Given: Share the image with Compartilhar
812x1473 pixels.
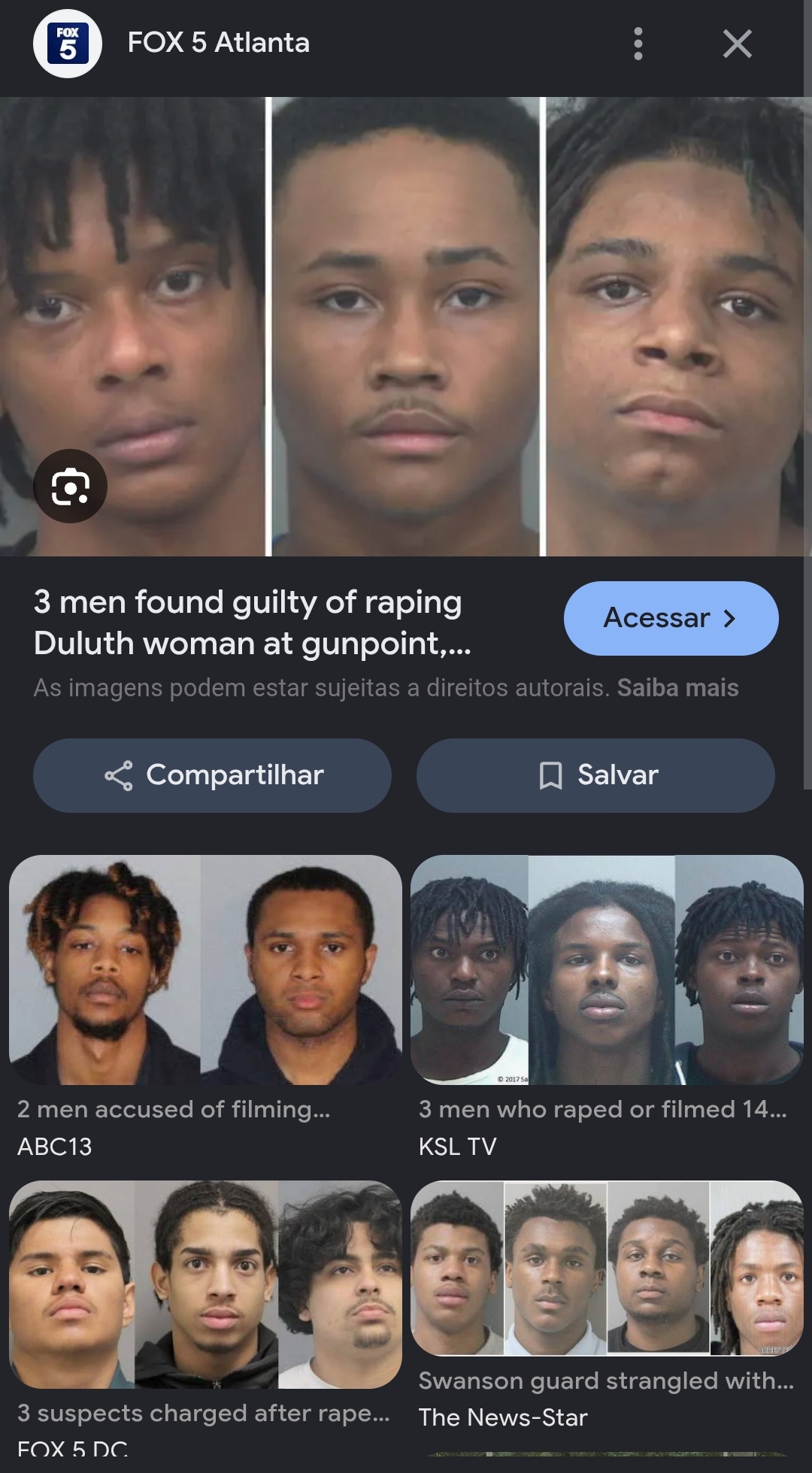Looking at the screenshot, I should (212, 775).
